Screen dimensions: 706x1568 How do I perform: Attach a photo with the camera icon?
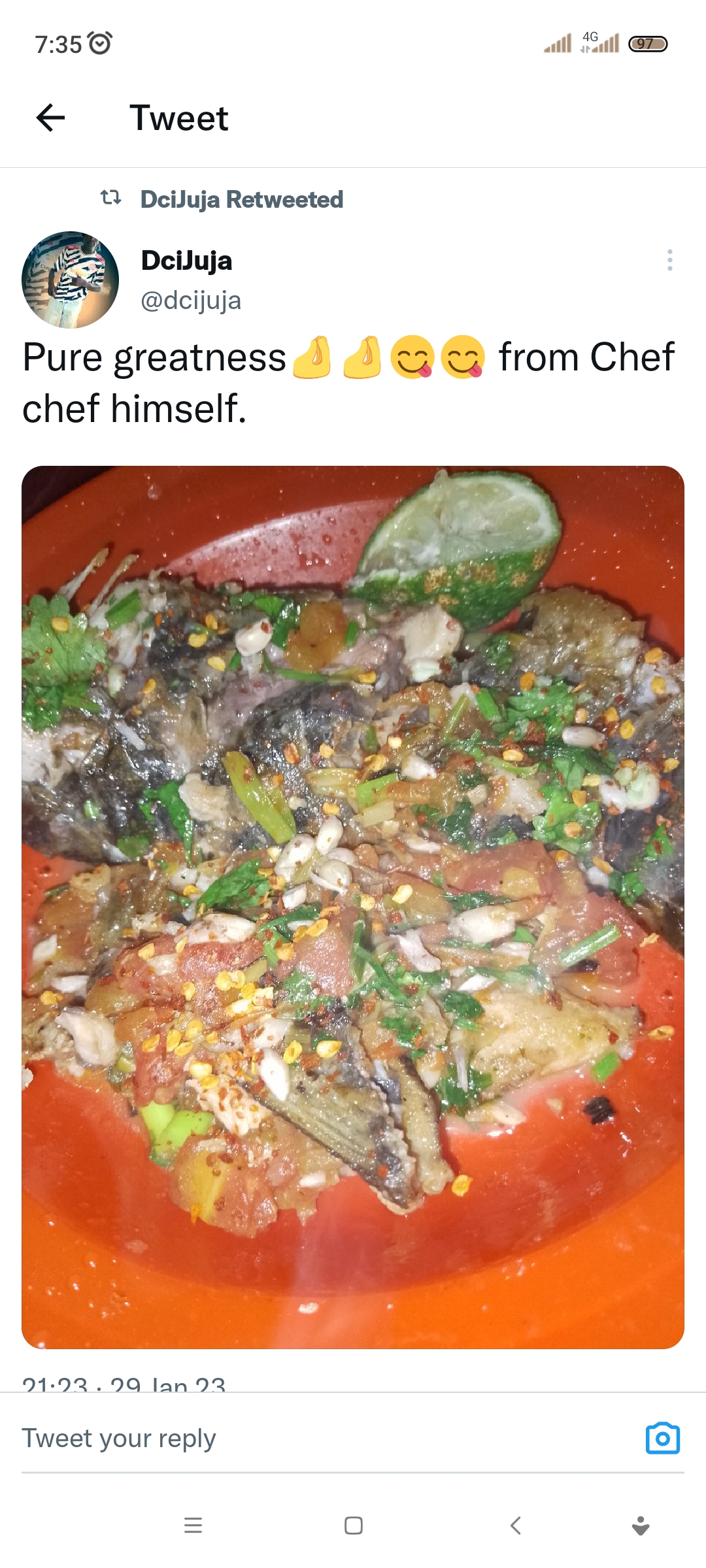pyautogui.click(x=662, y=1438)
